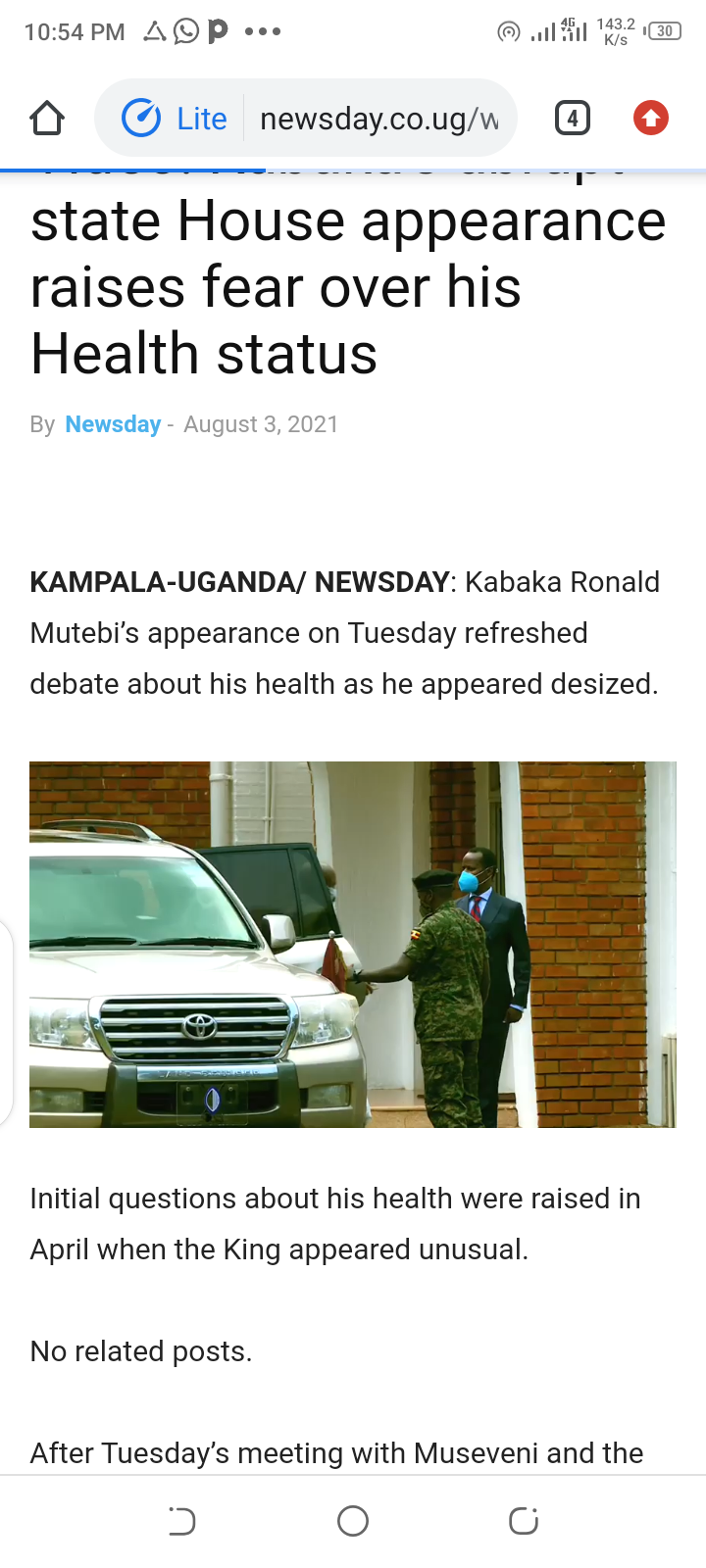Tap back navigation button at screen bottom
This screenshot has width=706, height=1568.
click(x=182, y=1522)
